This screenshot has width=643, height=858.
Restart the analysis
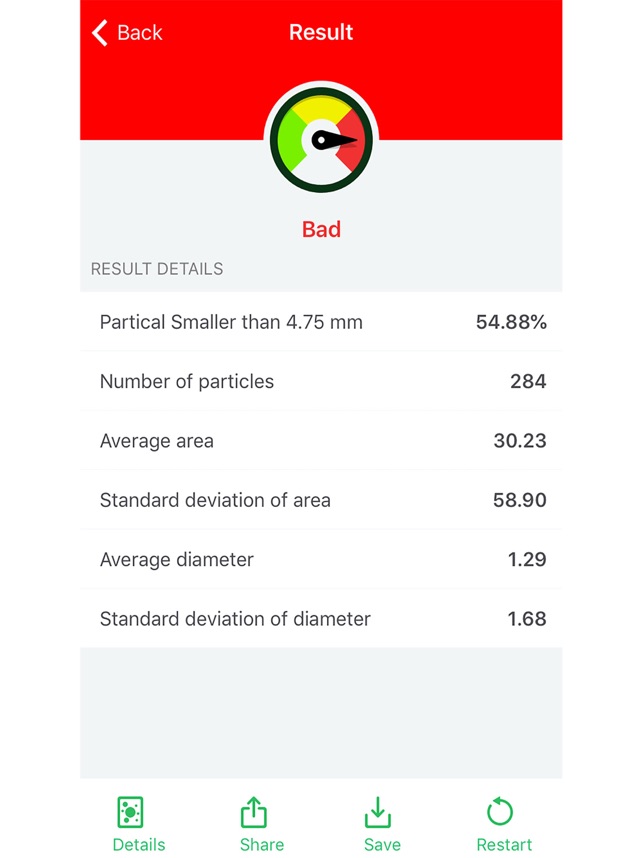pos(503,824)
